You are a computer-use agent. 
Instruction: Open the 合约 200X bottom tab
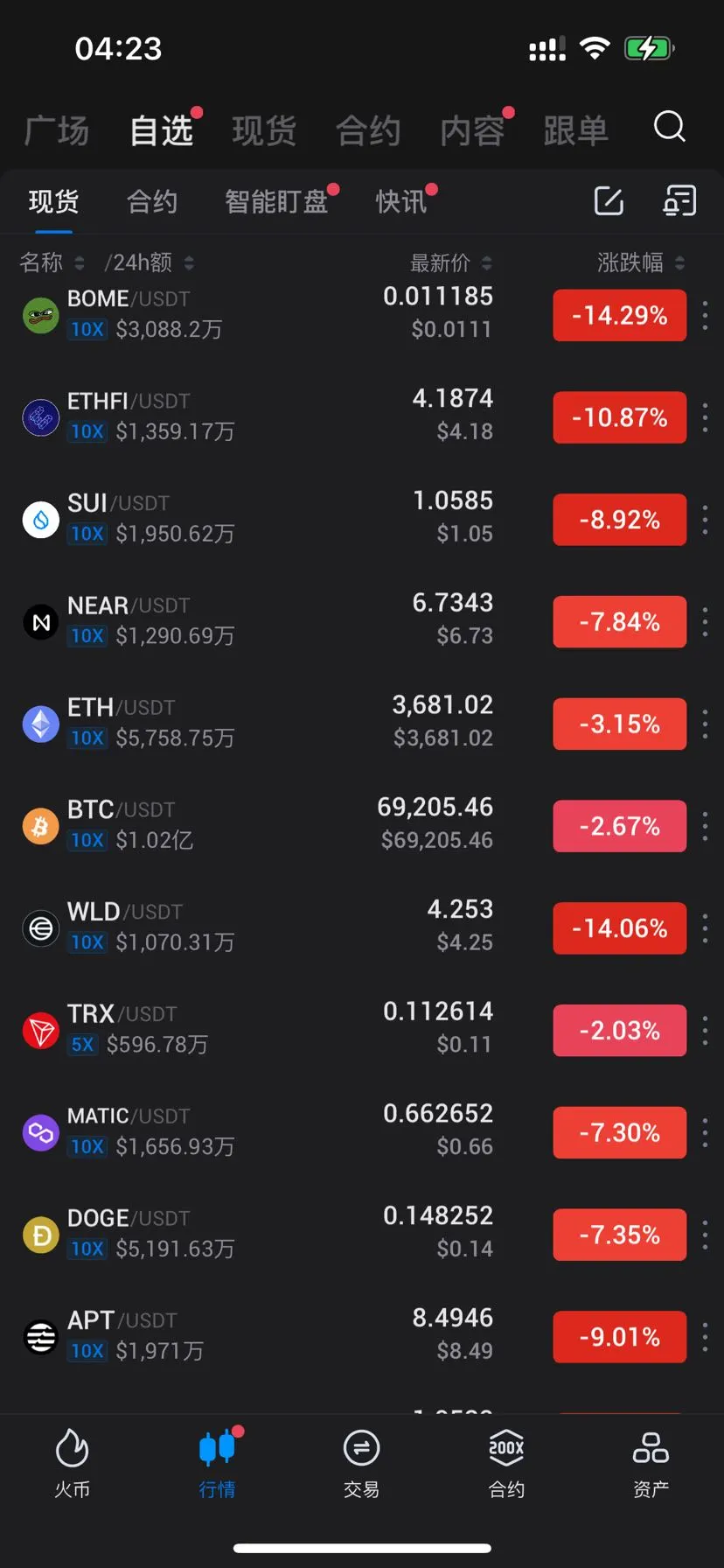[x=506, y=1463]
